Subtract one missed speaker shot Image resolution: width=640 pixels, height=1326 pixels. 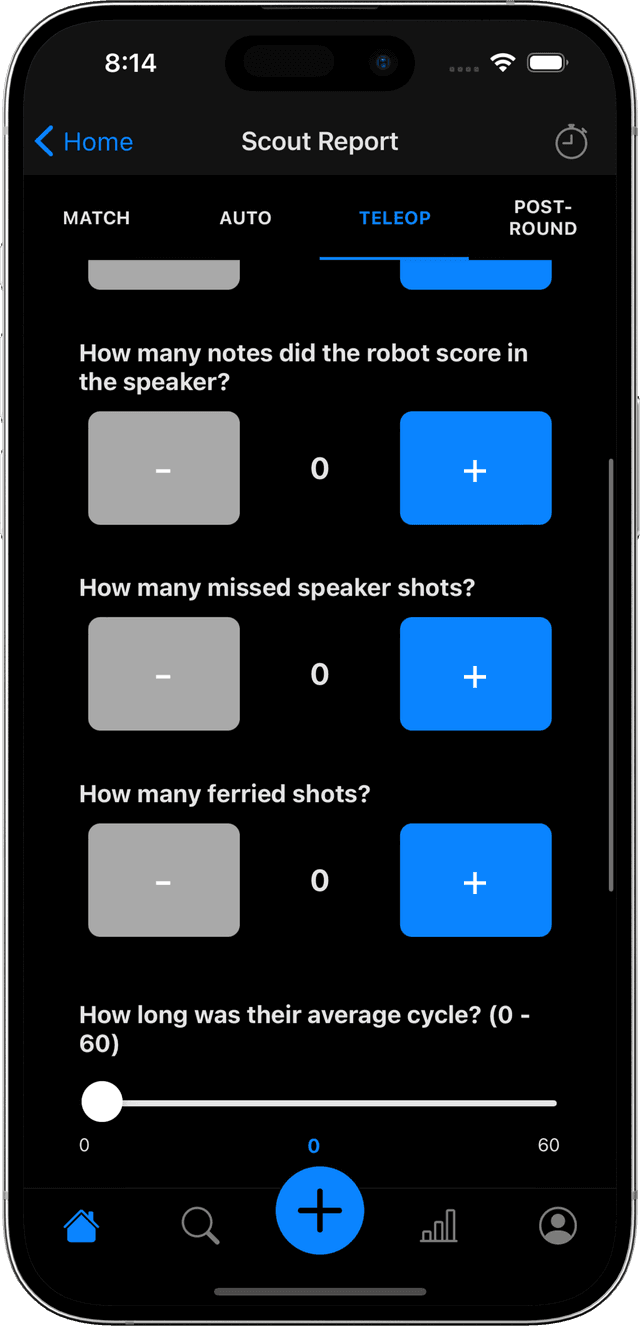click(x=164, y=674)
